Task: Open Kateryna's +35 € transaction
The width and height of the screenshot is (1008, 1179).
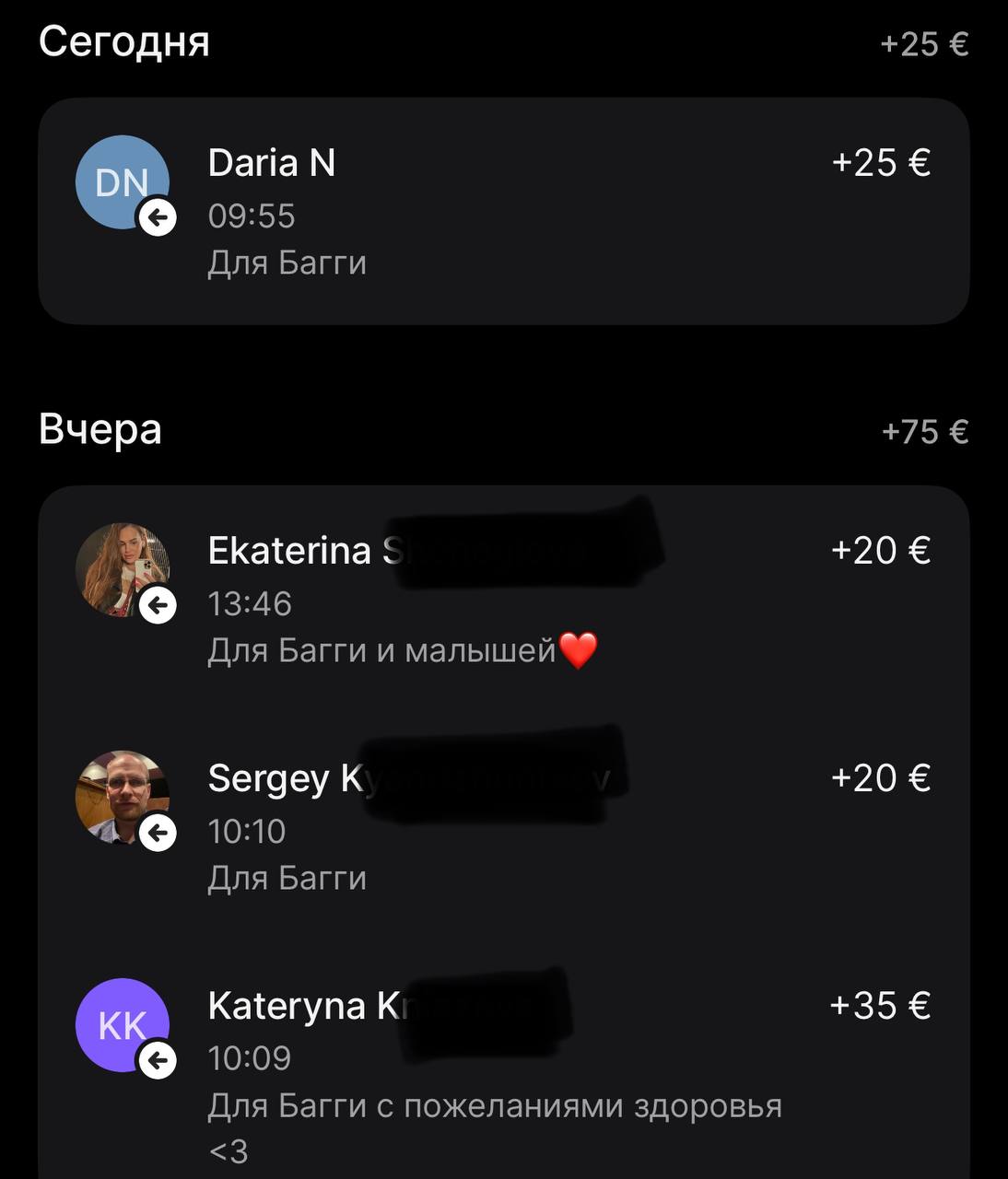Action: coord(503,1059)
